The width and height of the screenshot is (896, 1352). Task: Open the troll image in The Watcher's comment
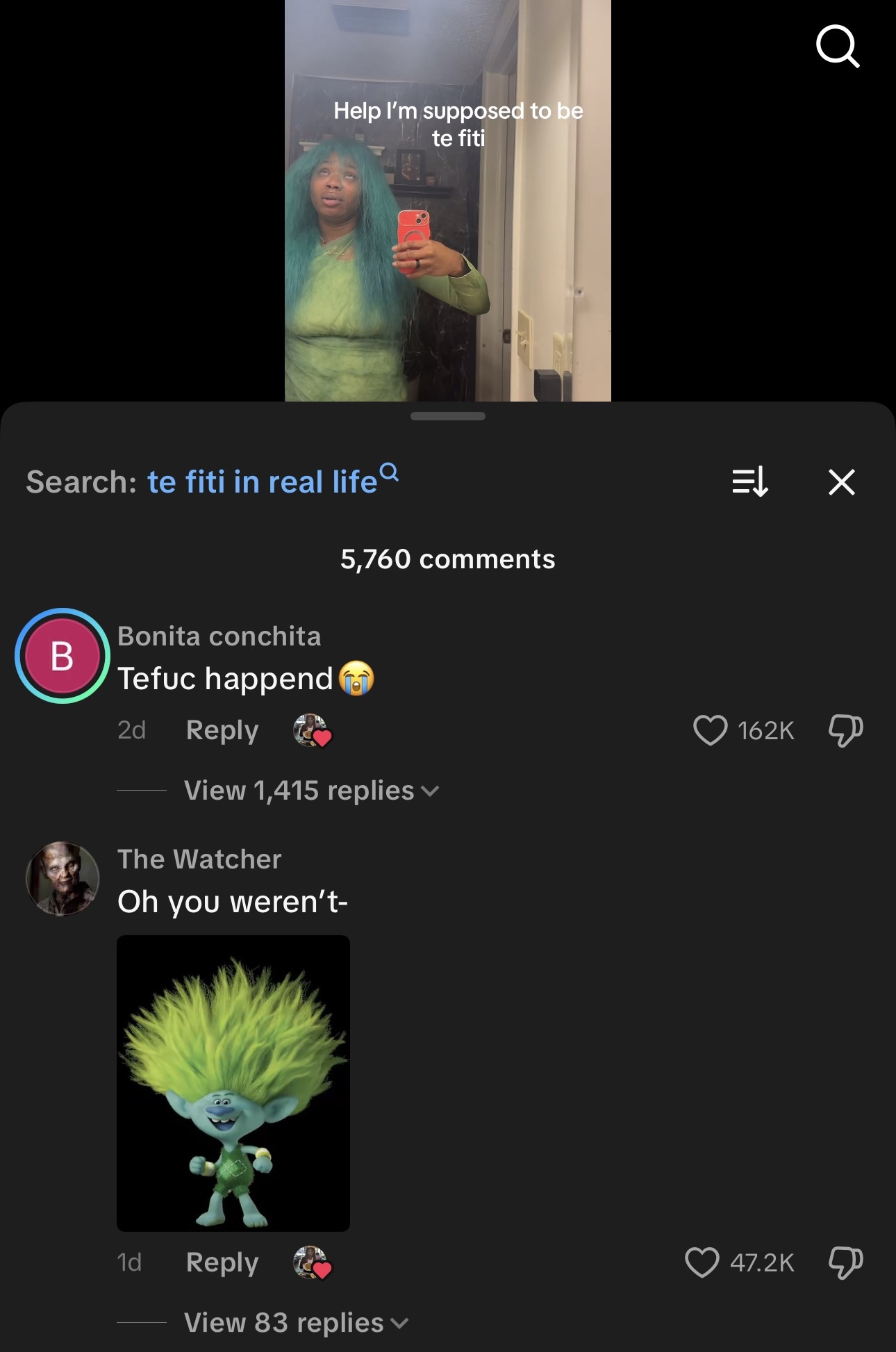233,1083
